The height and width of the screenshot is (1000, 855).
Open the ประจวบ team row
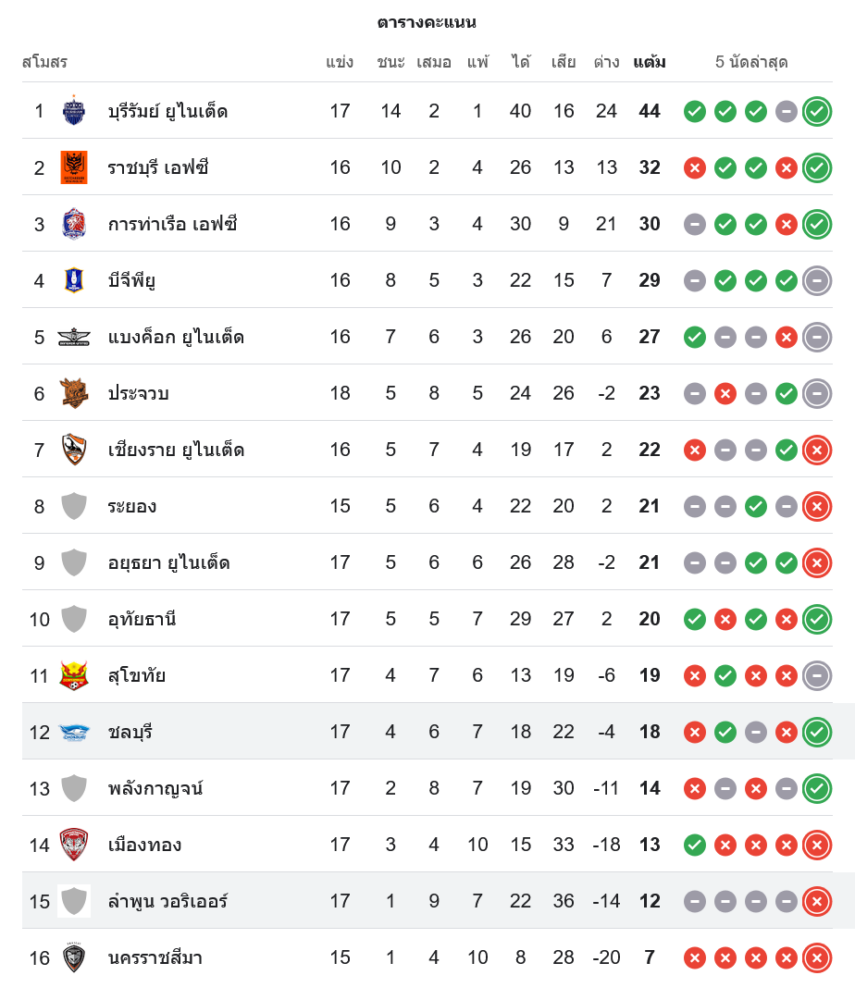[138, 393]
